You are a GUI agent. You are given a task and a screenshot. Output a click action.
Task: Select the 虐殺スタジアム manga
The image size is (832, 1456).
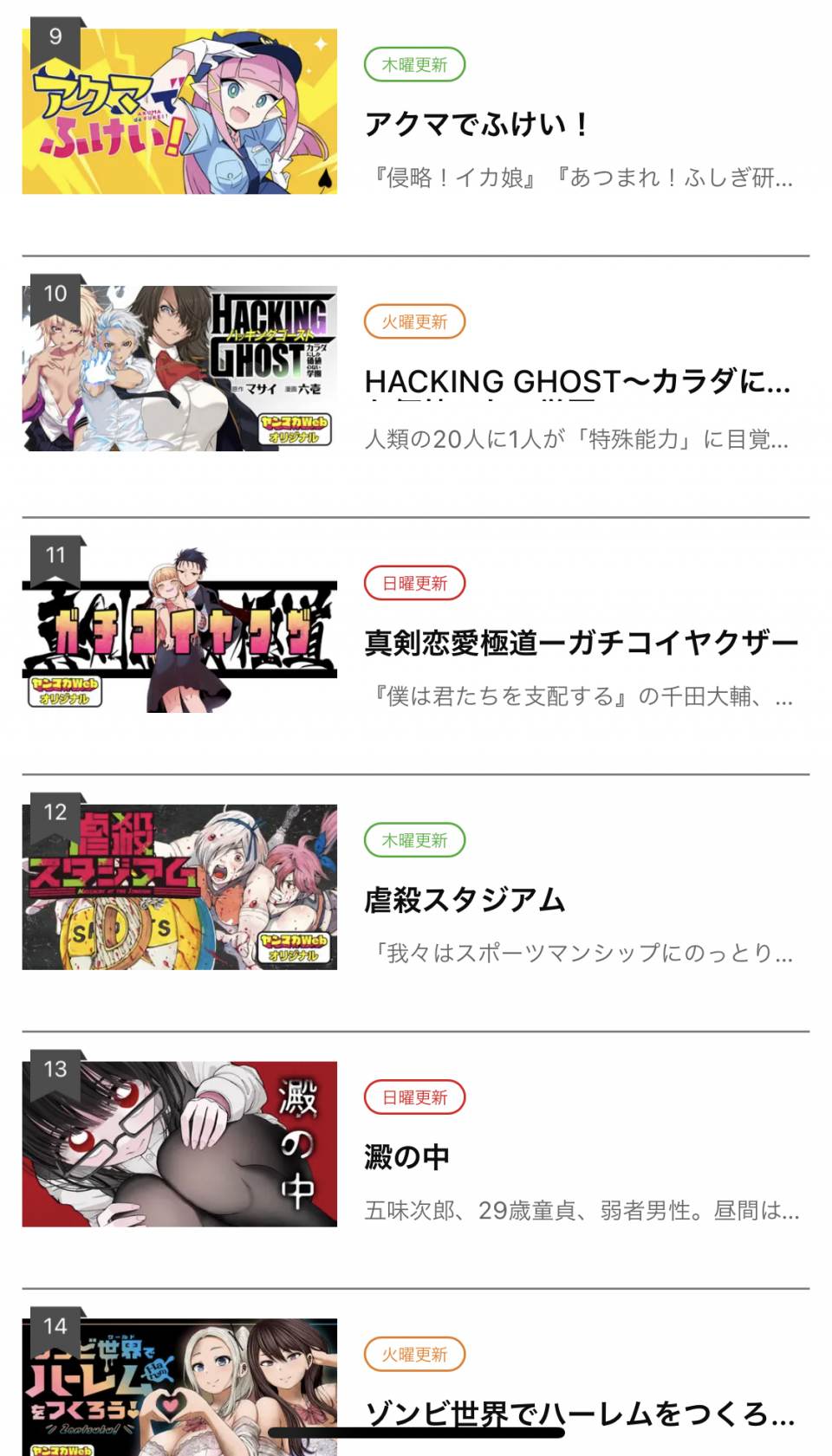465,900
